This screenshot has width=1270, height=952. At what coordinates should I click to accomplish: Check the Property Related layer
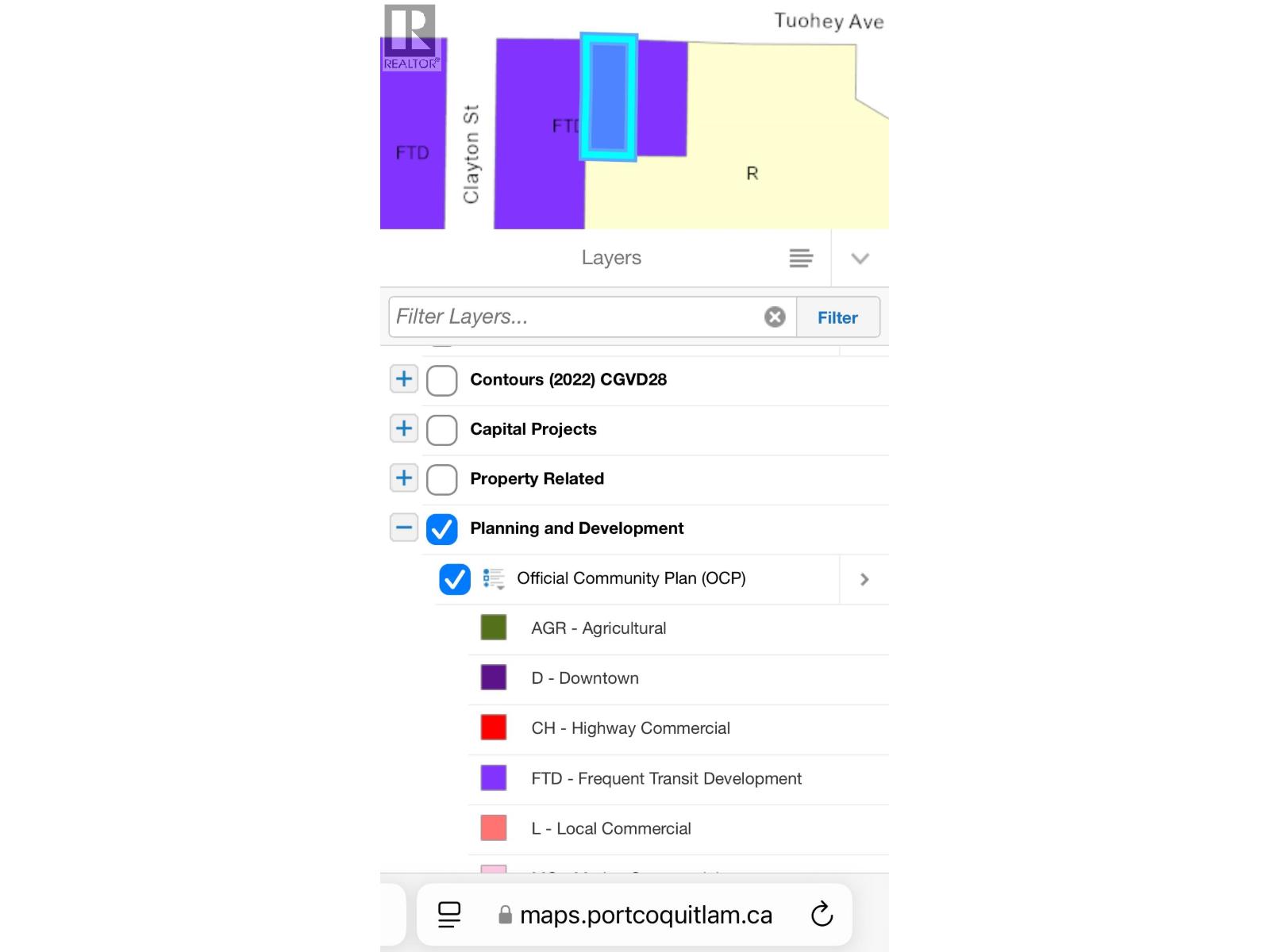click(442, 479)
